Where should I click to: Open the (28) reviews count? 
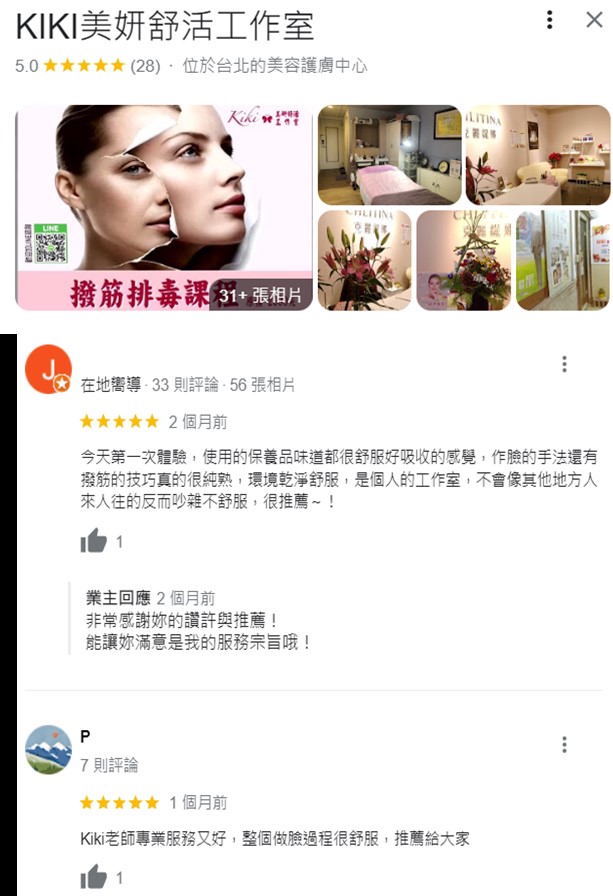[145, 66]
